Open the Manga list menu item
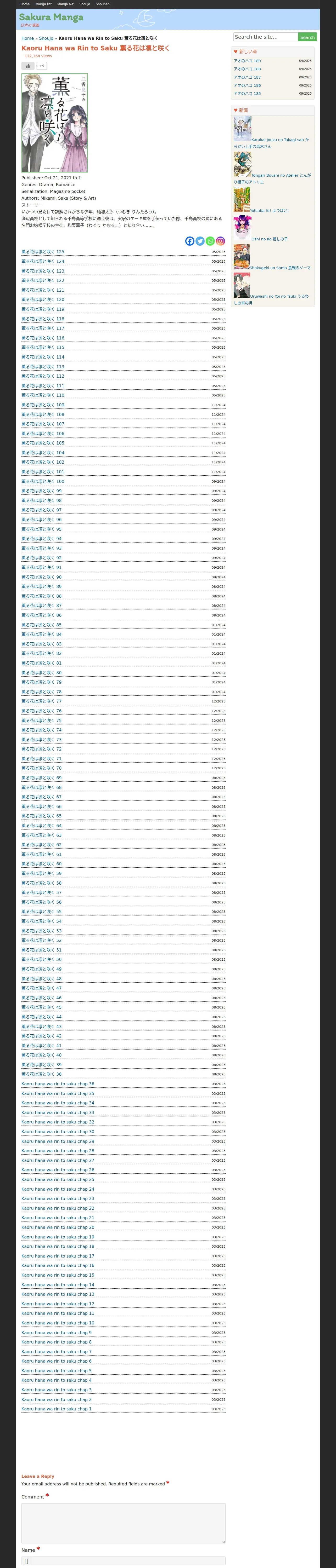The image size is (336, 1568). [x=43, y=4]
